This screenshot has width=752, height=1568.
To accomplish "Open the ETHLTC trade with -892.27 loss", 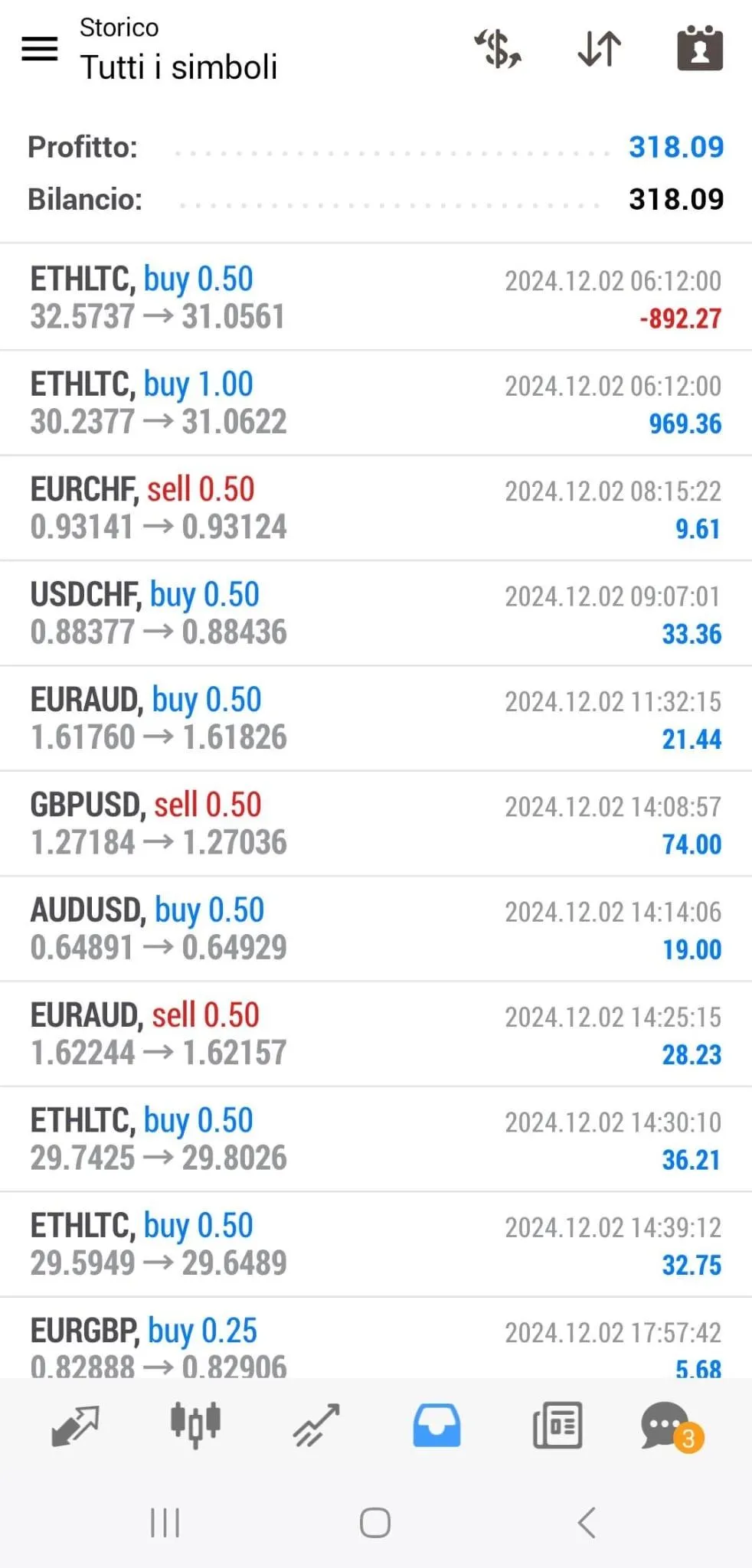I will coord(375,298).
